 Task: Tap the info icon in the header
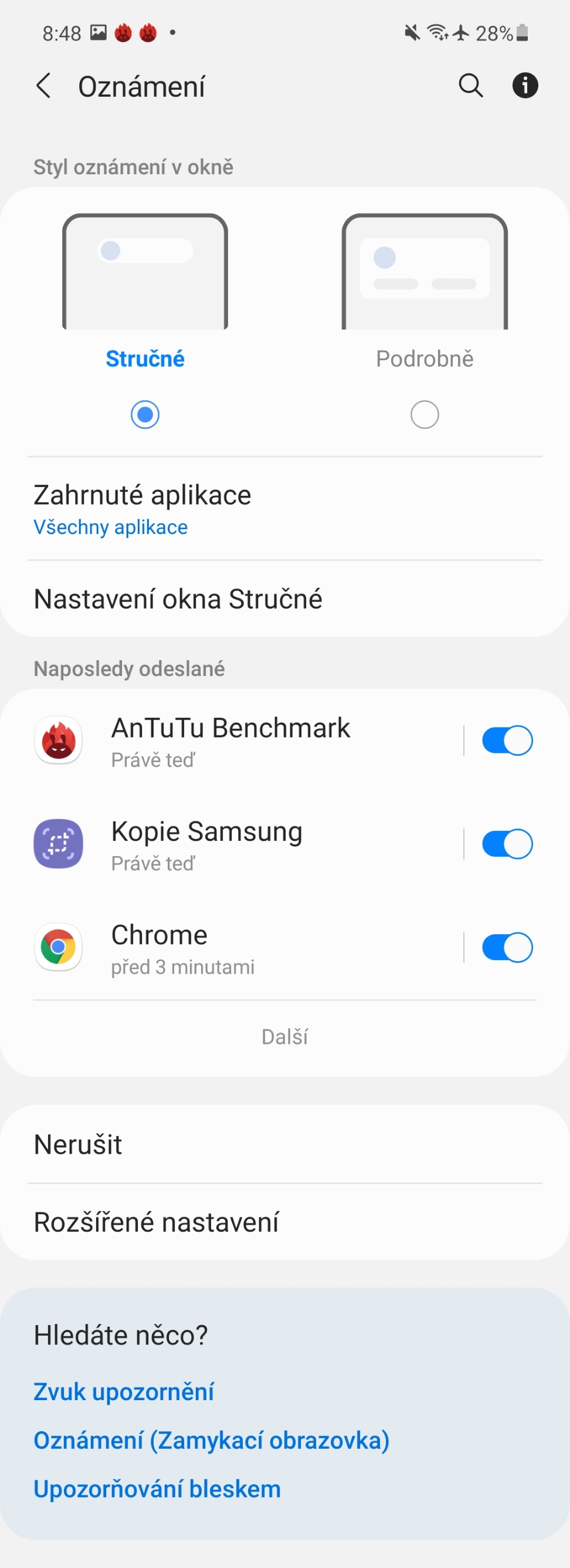pyautogui.click(x=524, y=85)
